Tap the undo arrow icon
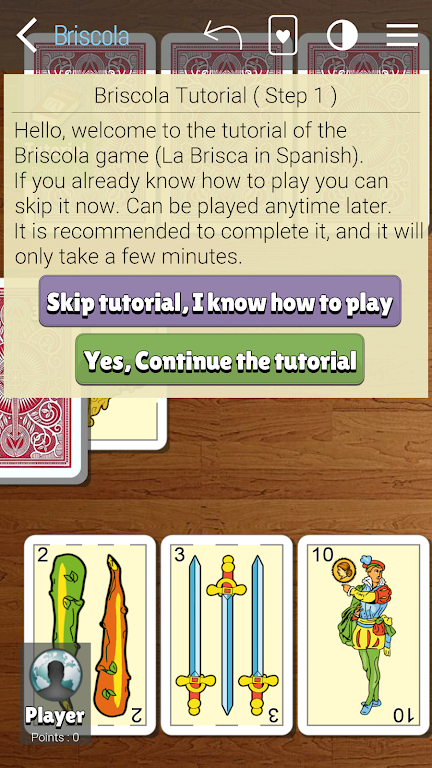The image size is (432, 768). point(223,34)
